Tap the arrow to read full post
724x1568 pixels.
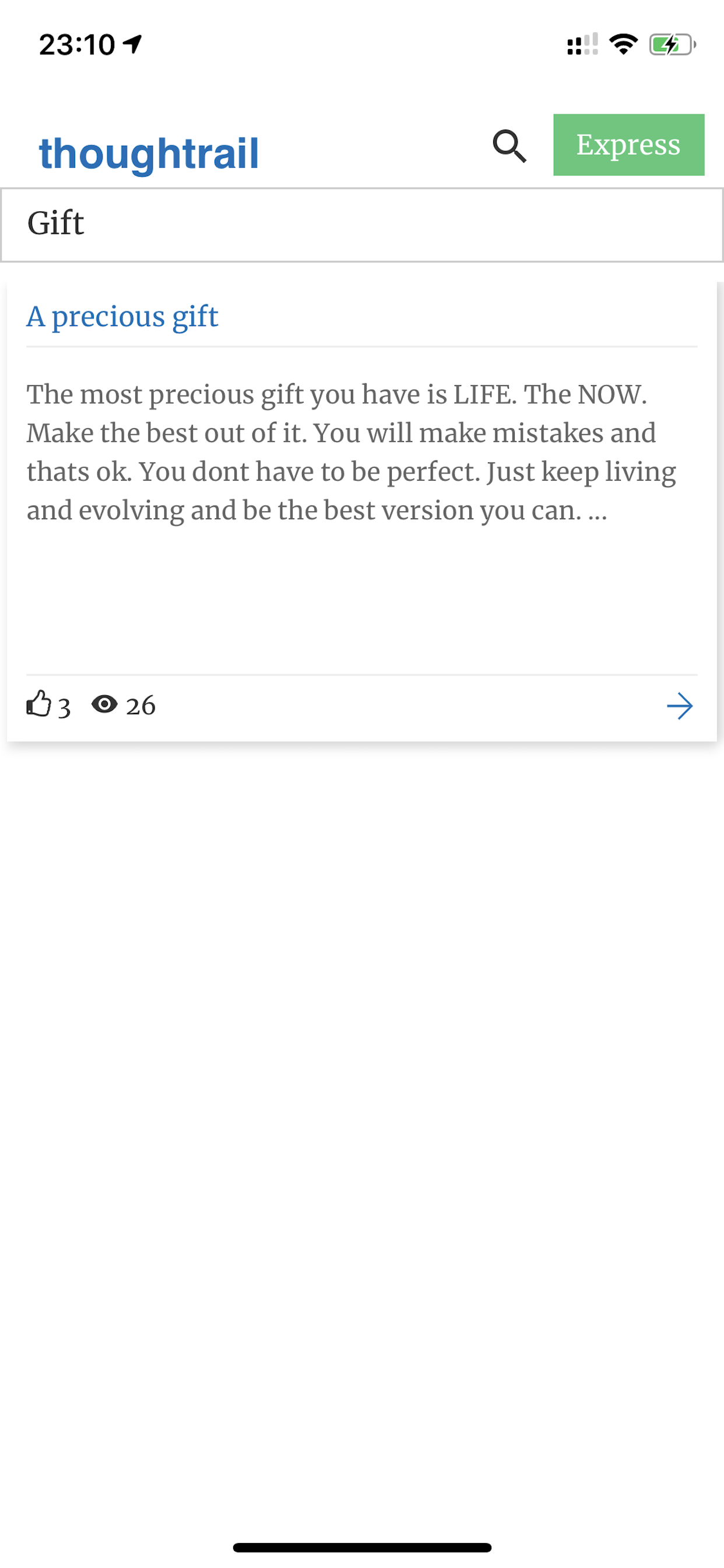(679, 706)
